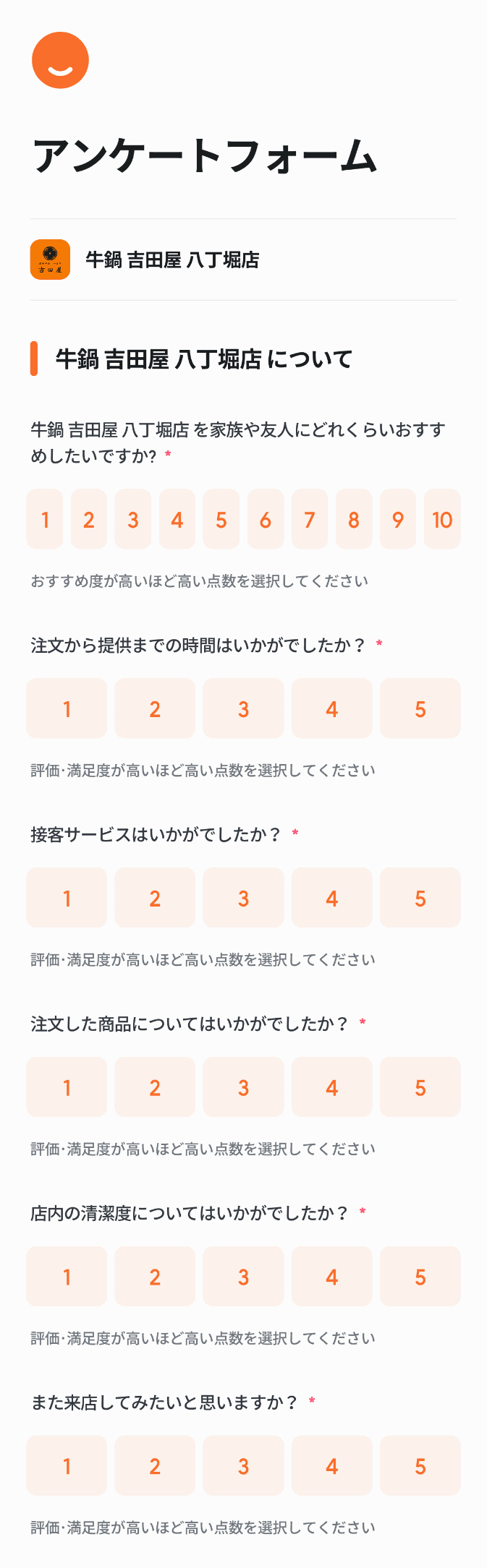Viewport: 487px width, 1568px height.
Task: Choose 7 for recommending to family and friends
Action: [x=310, y=519]
